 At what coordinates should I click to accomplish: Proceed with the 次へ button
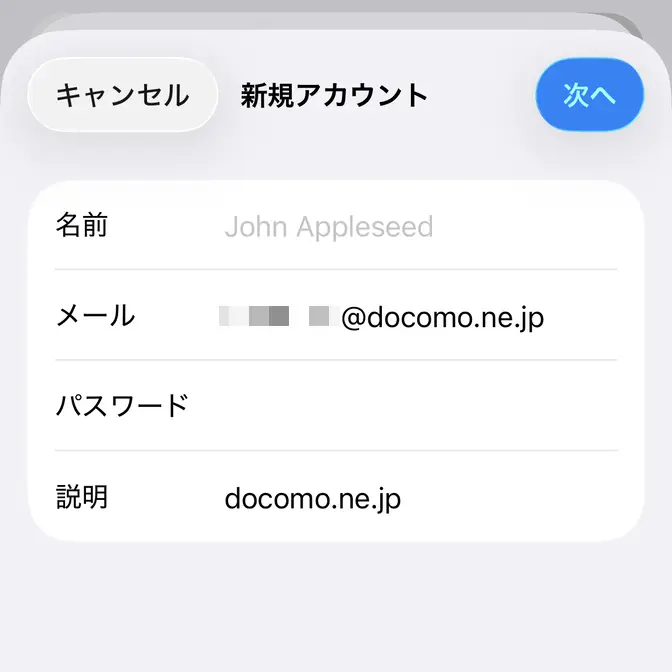(589, 95)
